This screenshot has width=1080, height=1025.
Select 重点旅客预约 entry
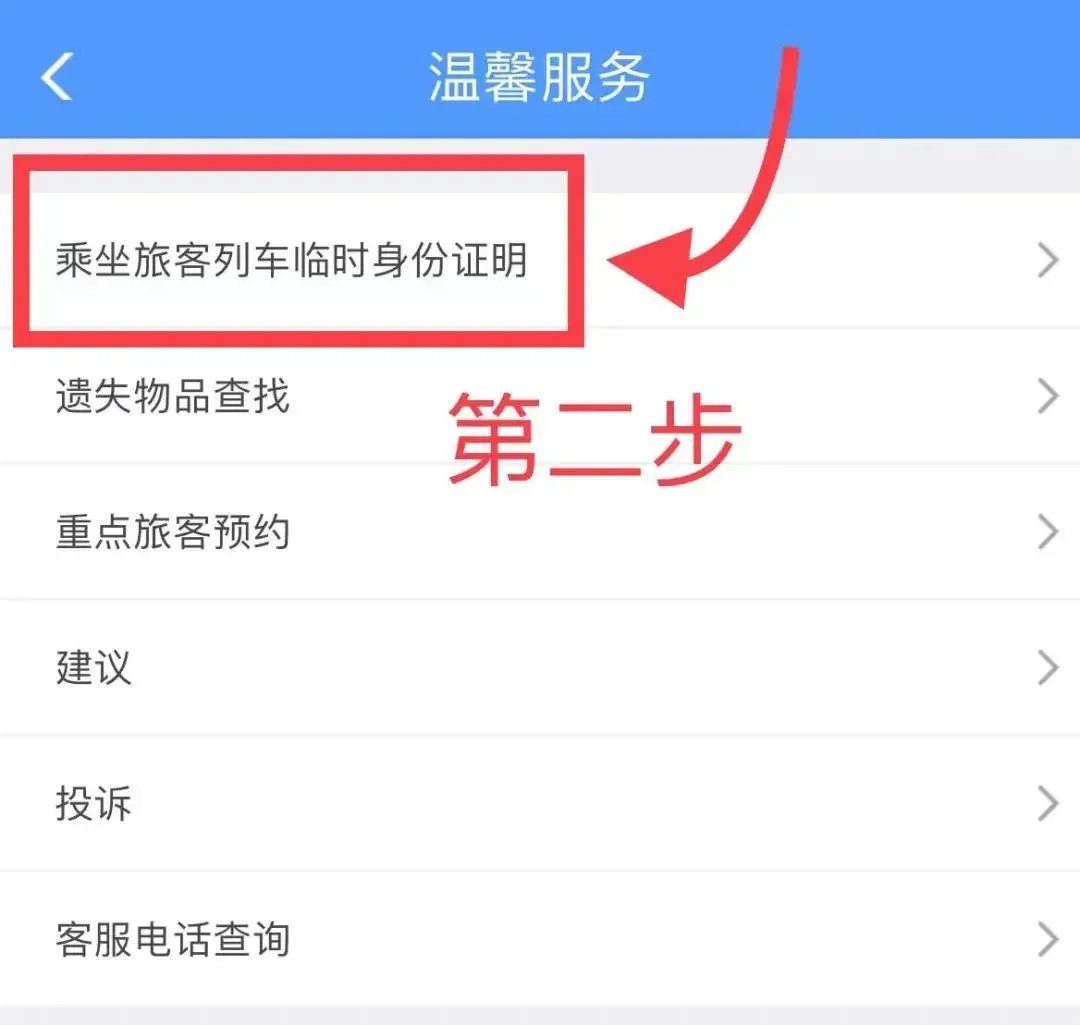click(540, 532)
